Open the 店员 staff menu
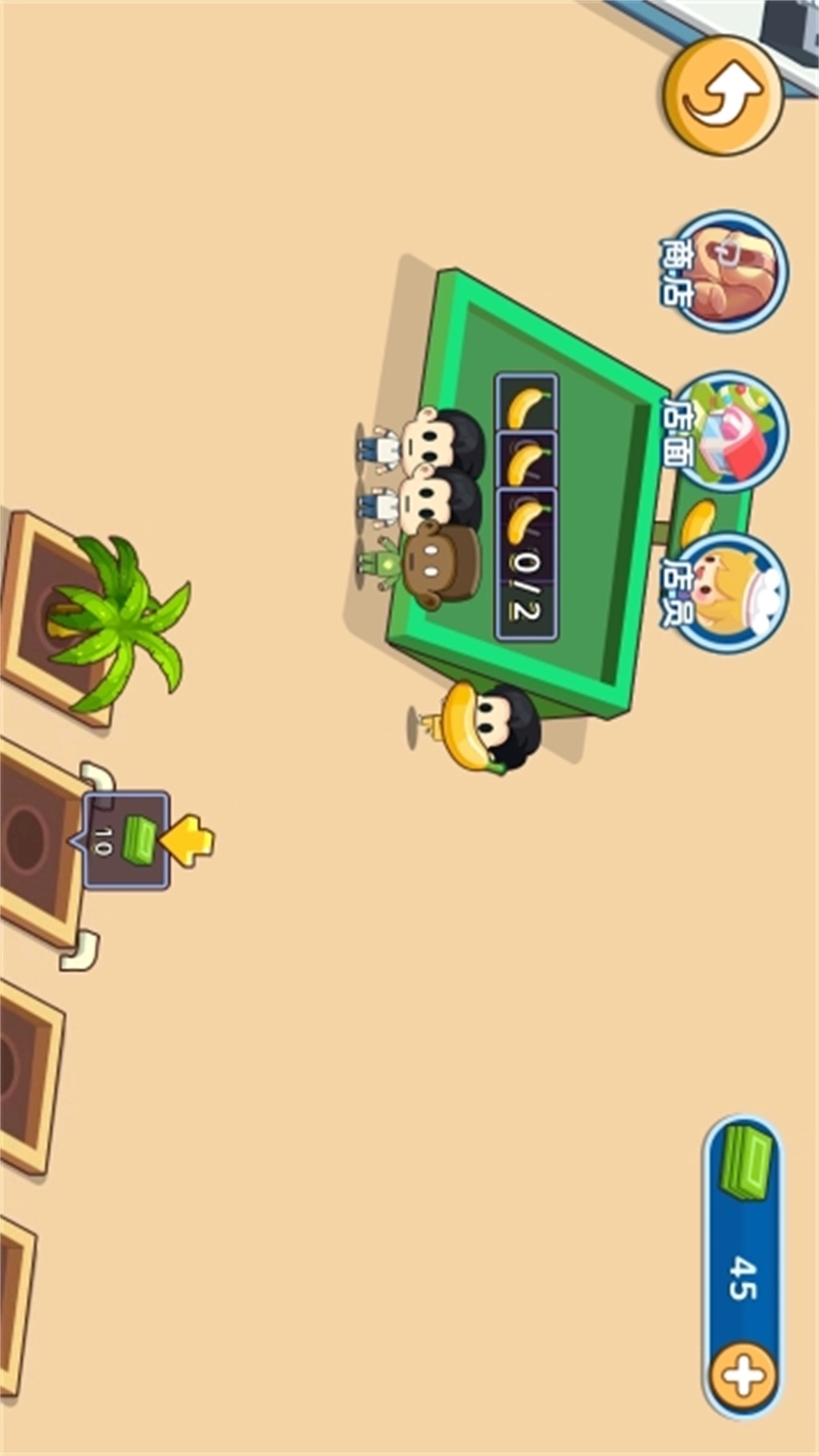819x1456 pixels. pyautogui.click(x=728, y=593)
